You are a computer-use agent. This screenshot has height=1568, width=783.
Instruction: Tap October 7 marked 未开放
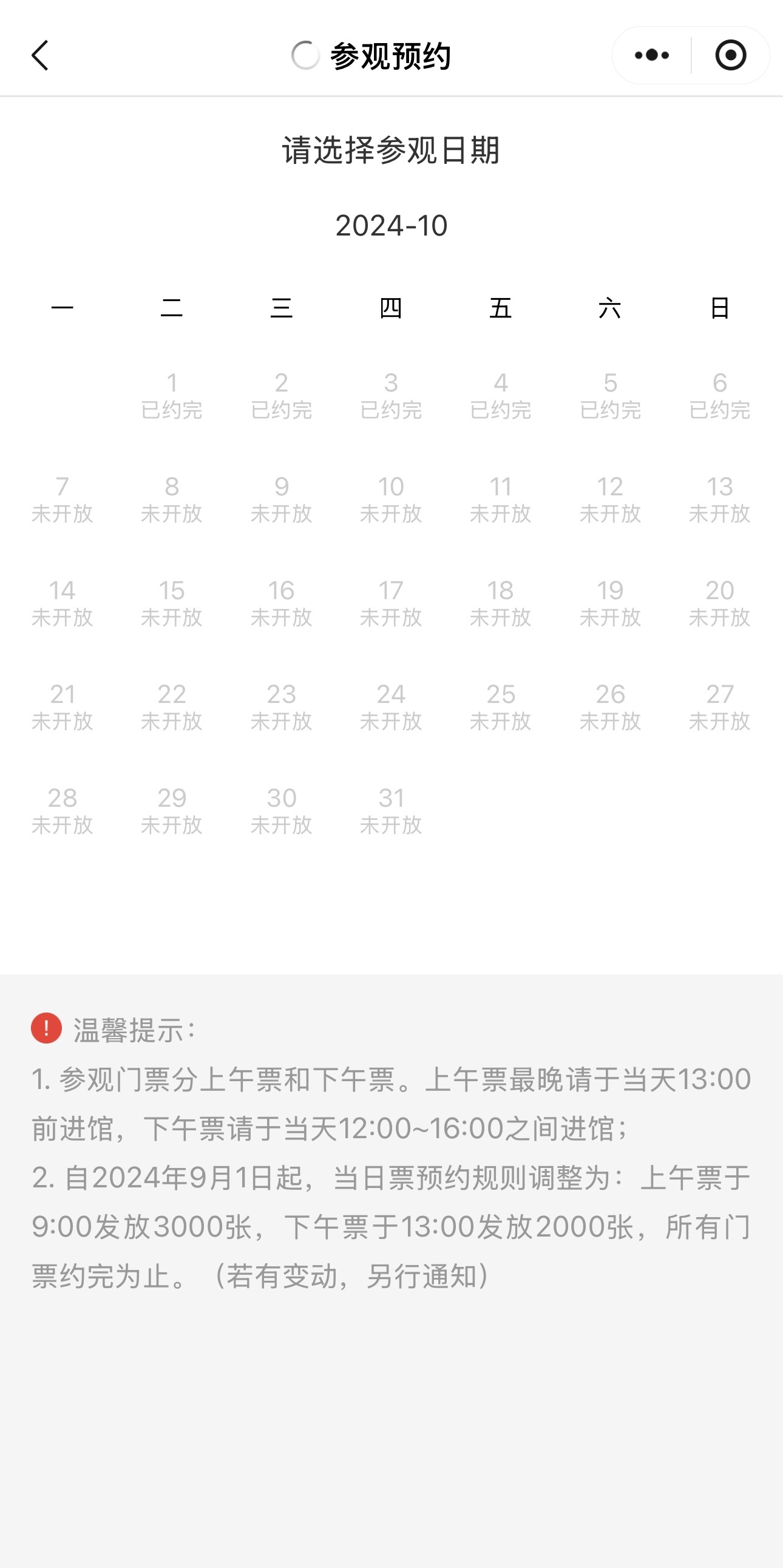point(63,499)
